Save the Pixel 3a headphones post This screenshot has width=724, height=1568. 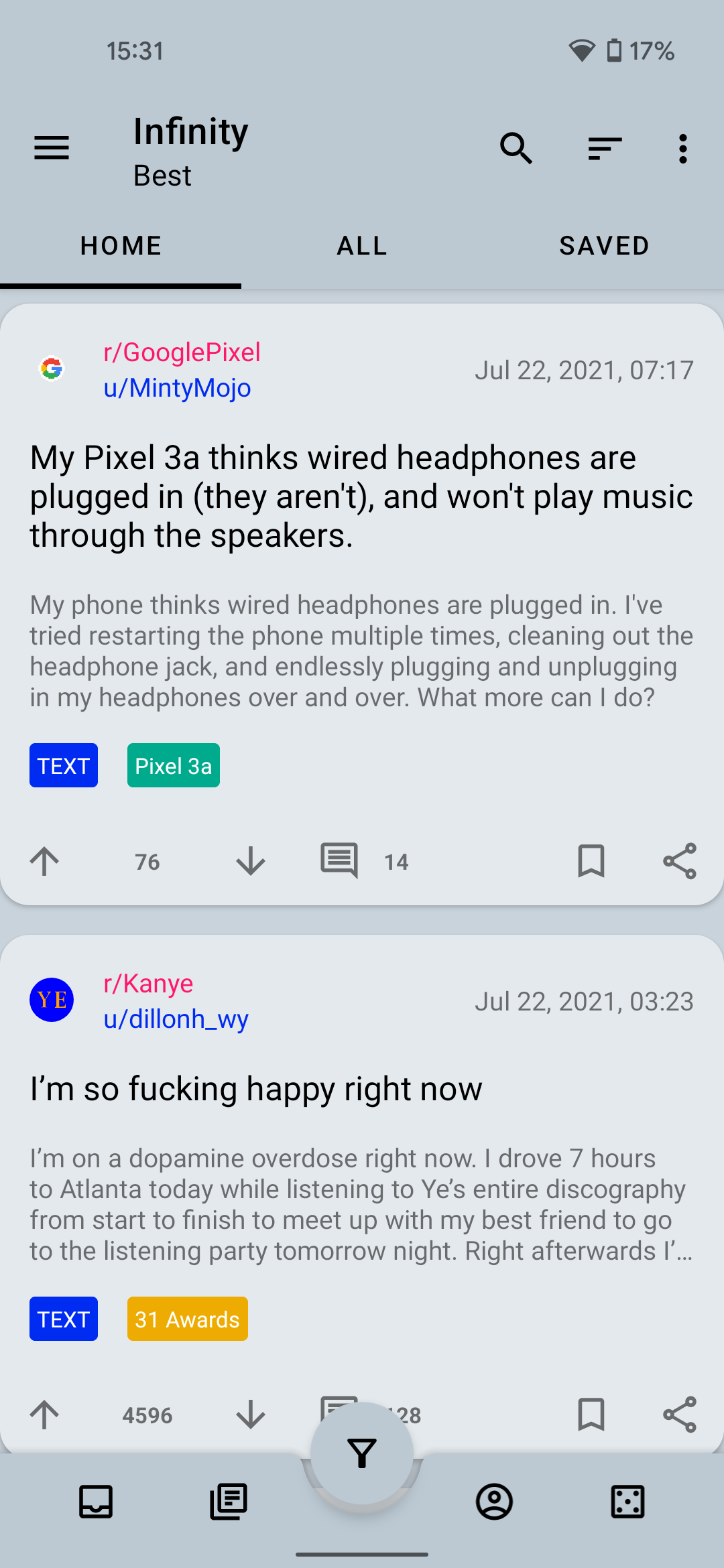coord(591,861)
